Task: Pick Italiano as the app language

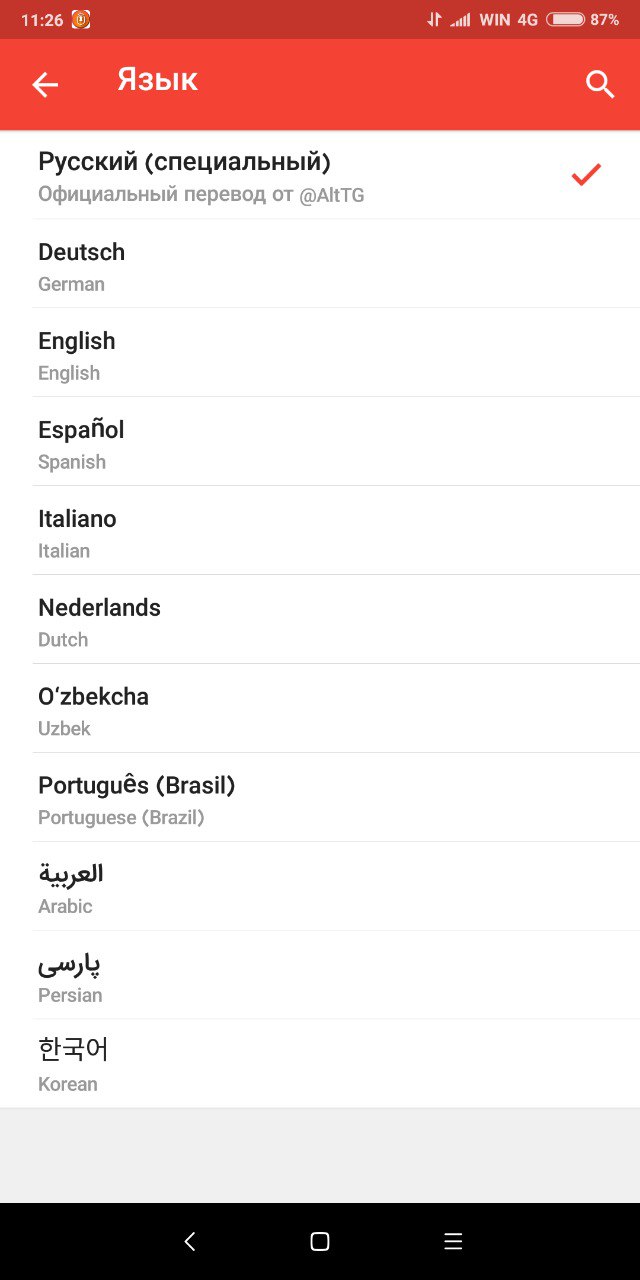Action: pyautogui.click(x=320, y=531)
